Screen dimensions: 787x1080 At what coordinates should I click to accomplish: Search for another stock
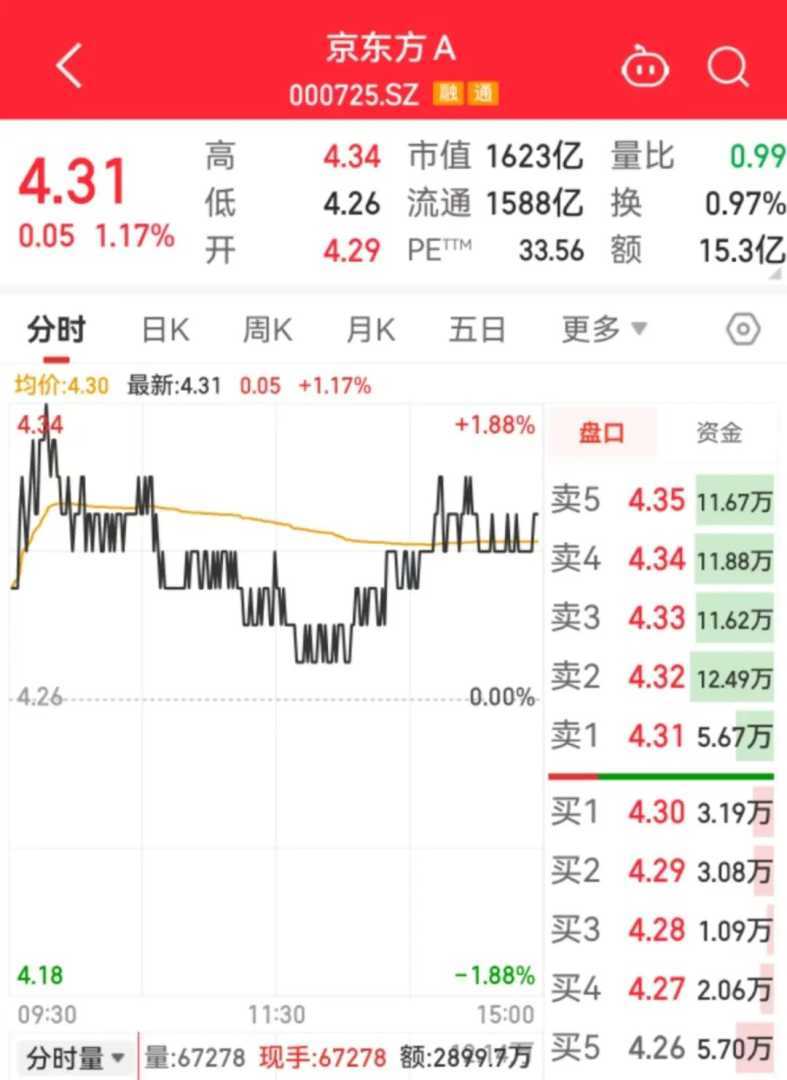coord(728,68)
